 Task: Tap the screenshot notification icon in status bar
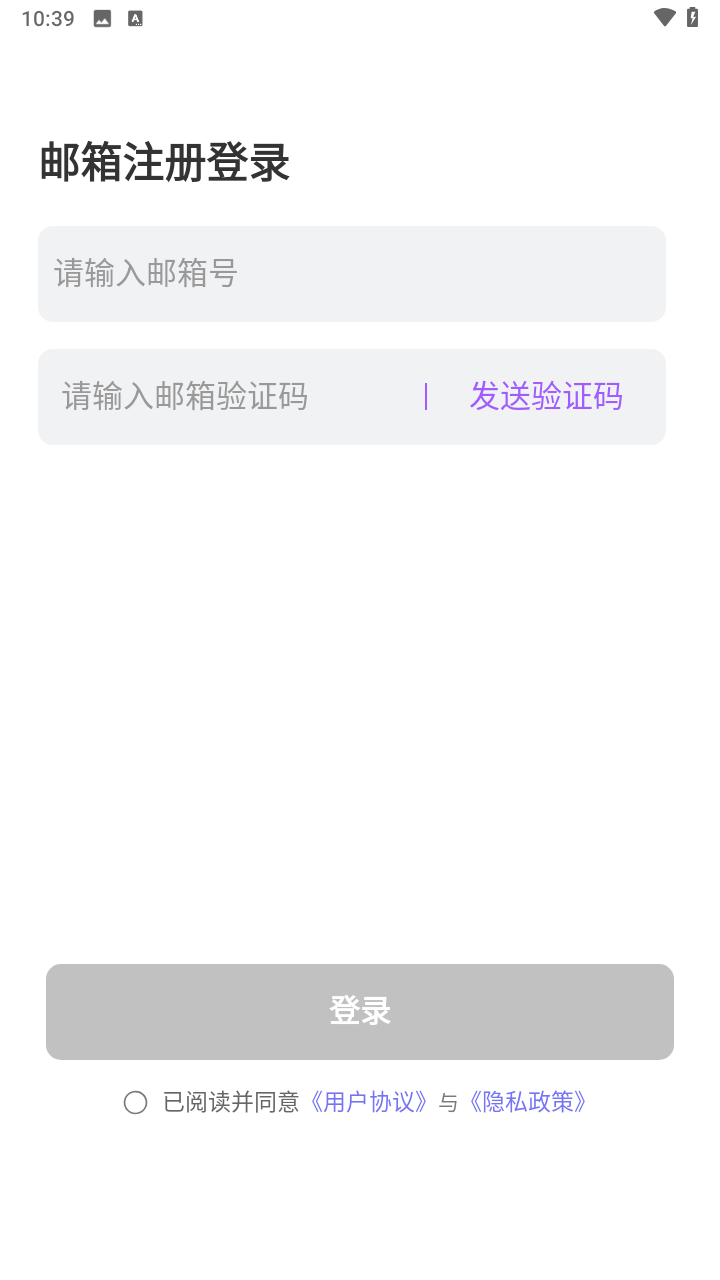[x=101, y=17]
